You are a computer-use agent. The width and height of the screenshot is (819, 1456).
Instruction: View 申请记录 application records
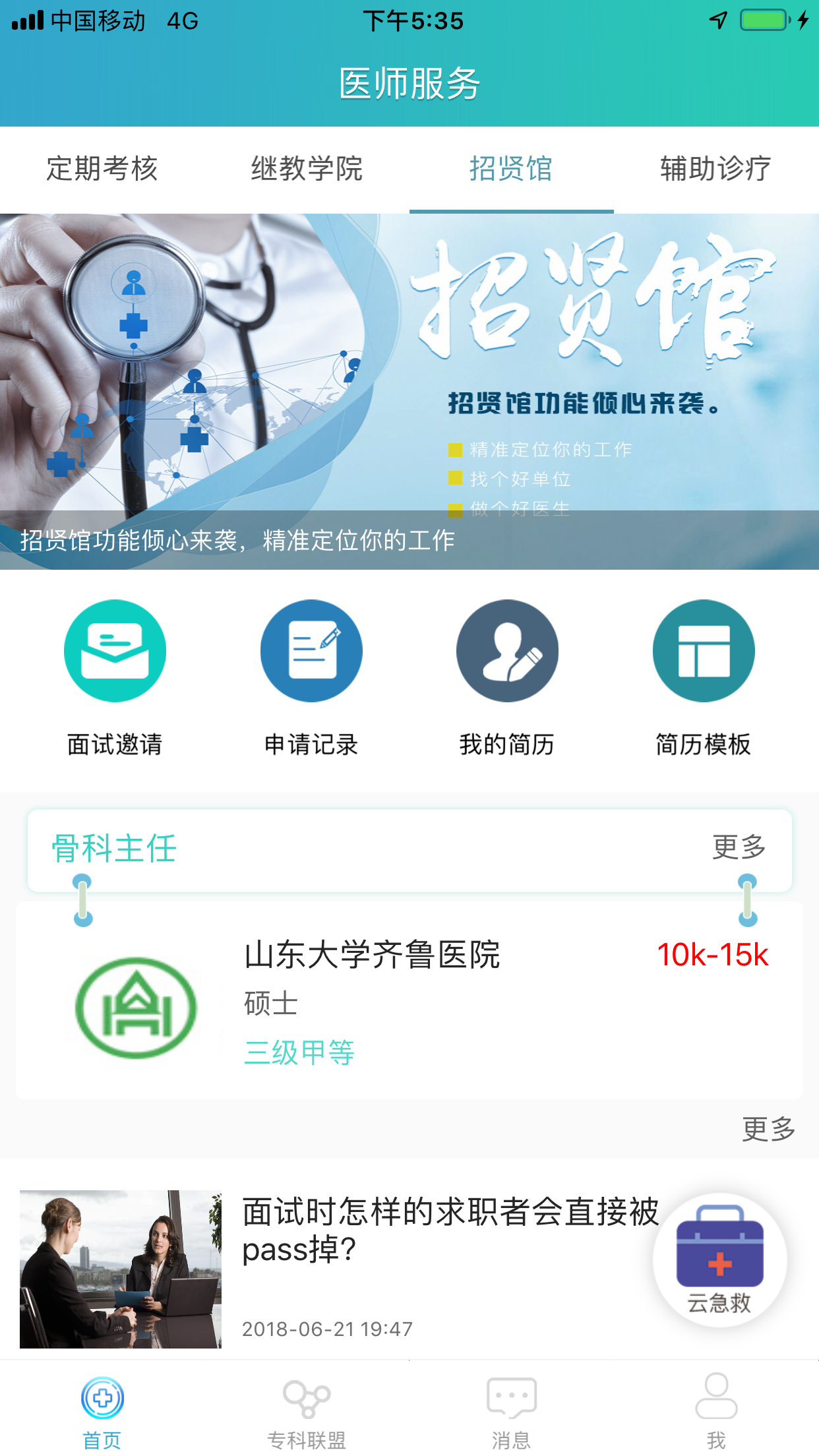pyautogui.click(x=311, y=679)
